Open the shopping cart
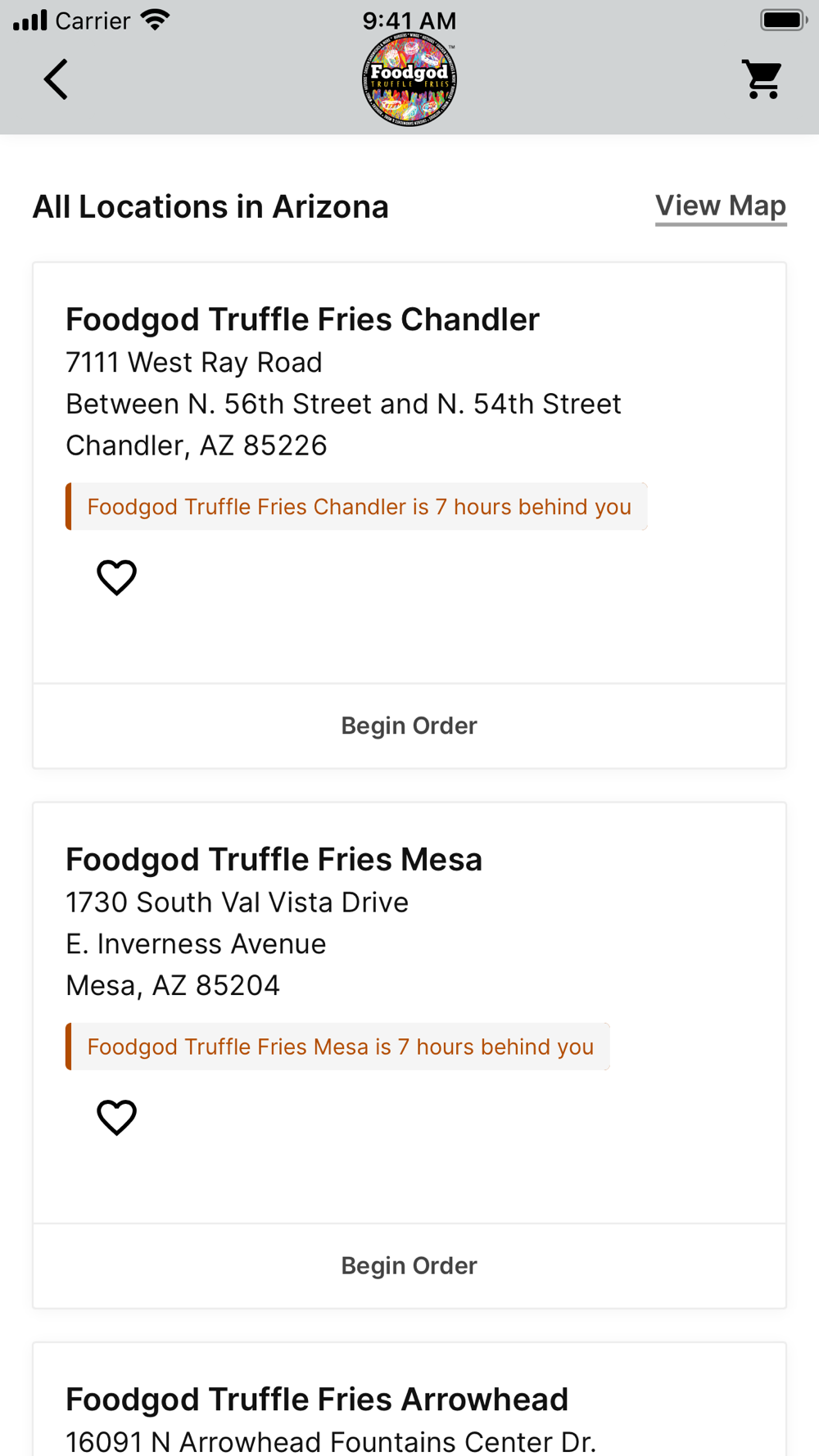This screenshot has height=1456, width=819. (762, 79)
